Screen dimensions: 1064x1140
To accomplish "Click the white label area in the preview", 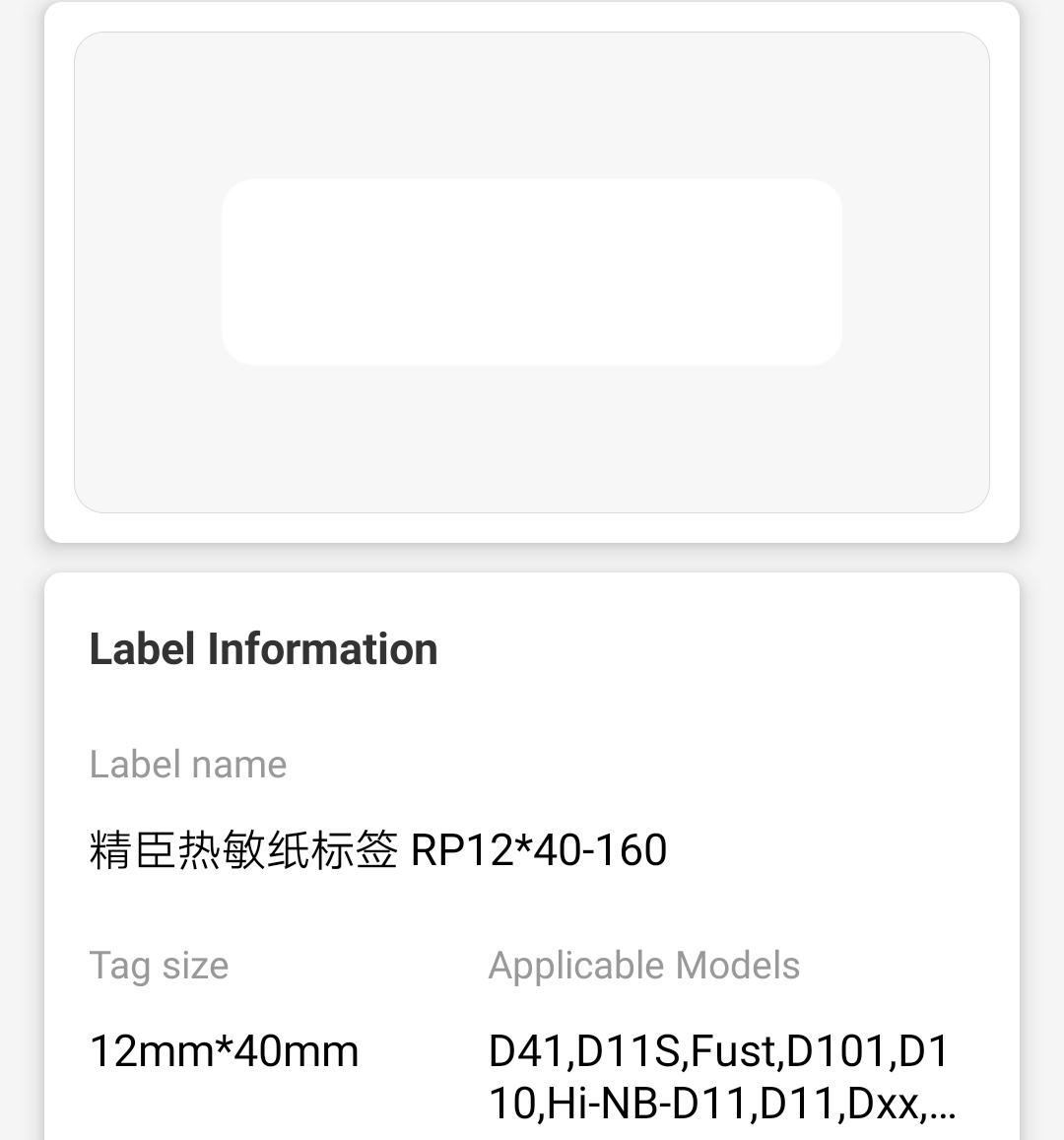I will click(532, 273).
